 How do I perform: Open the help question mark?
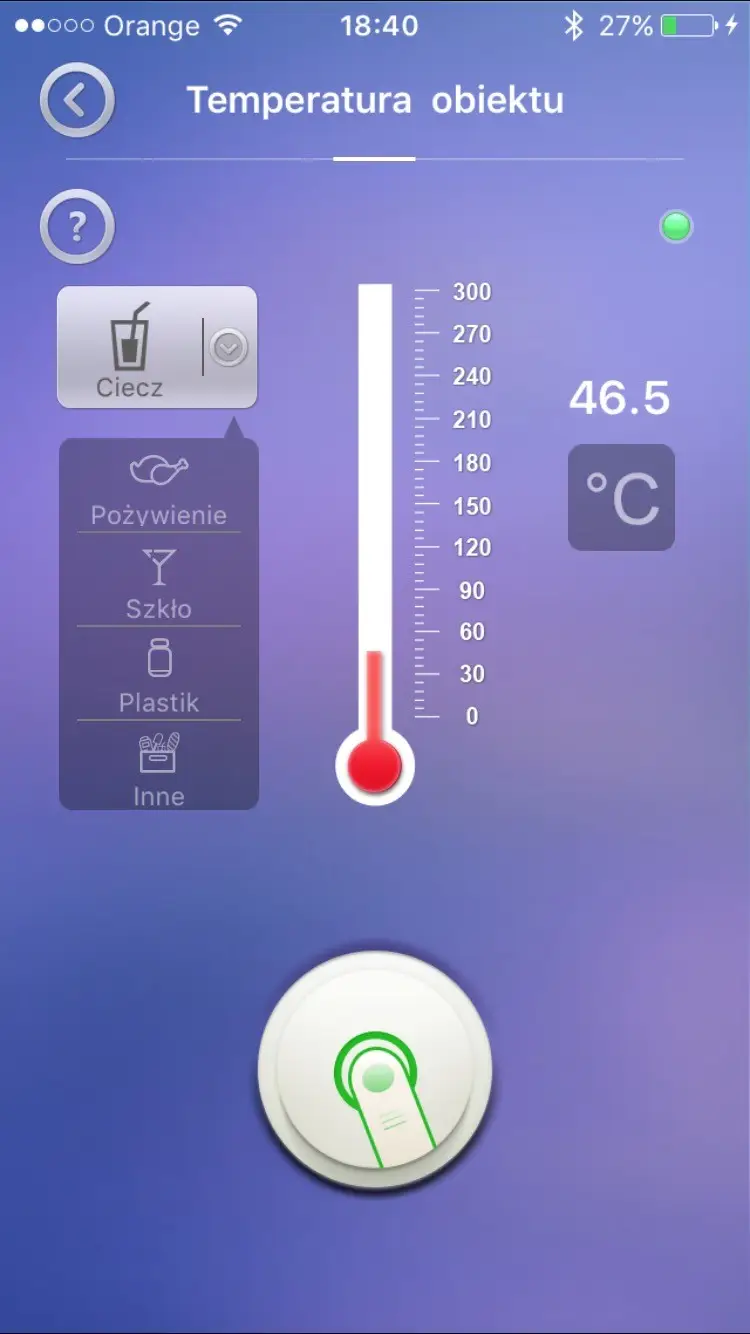tap(77, 228)
